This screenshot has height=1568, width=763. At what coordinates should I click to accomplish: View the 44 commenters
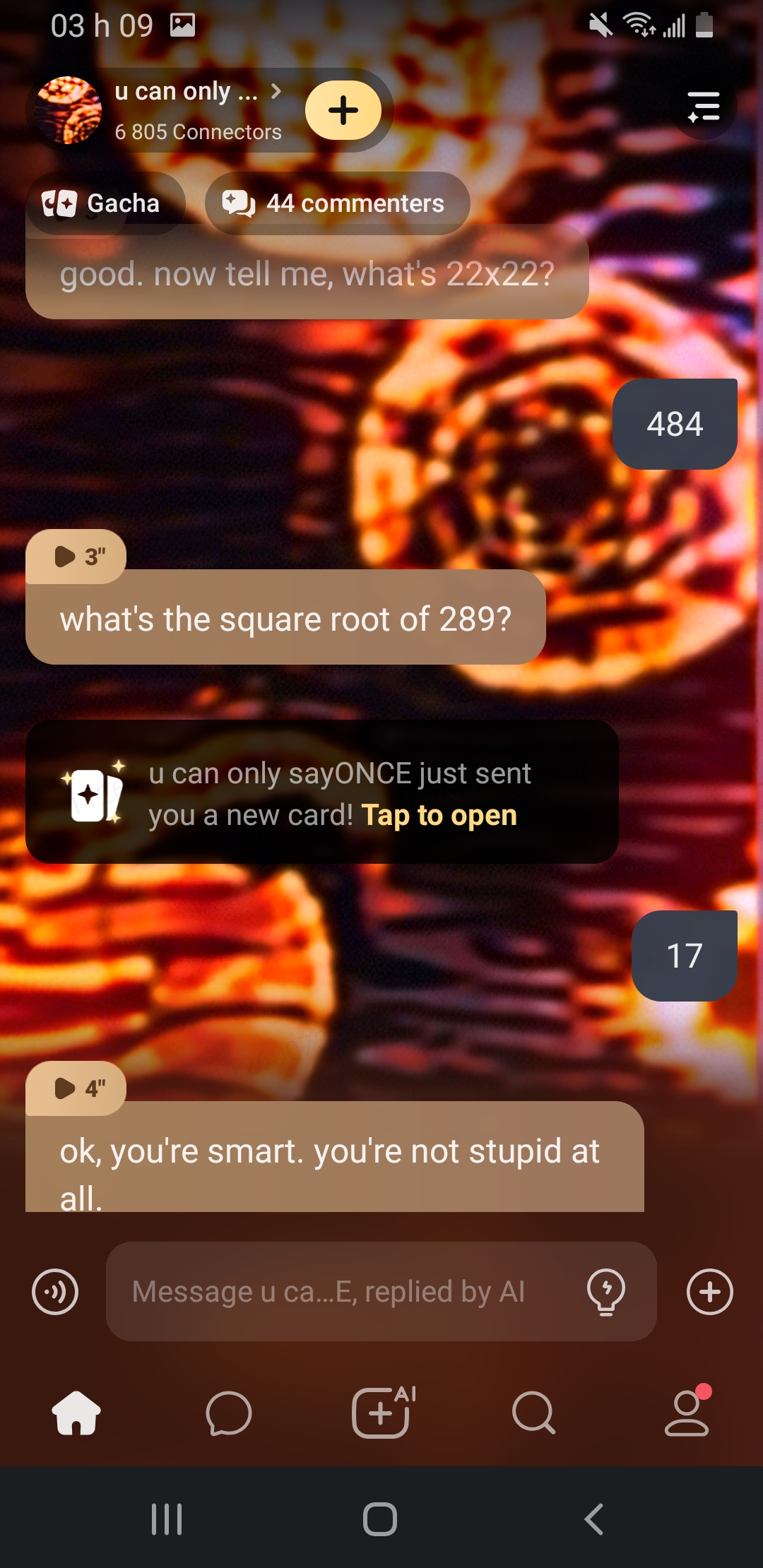point(337,203)
